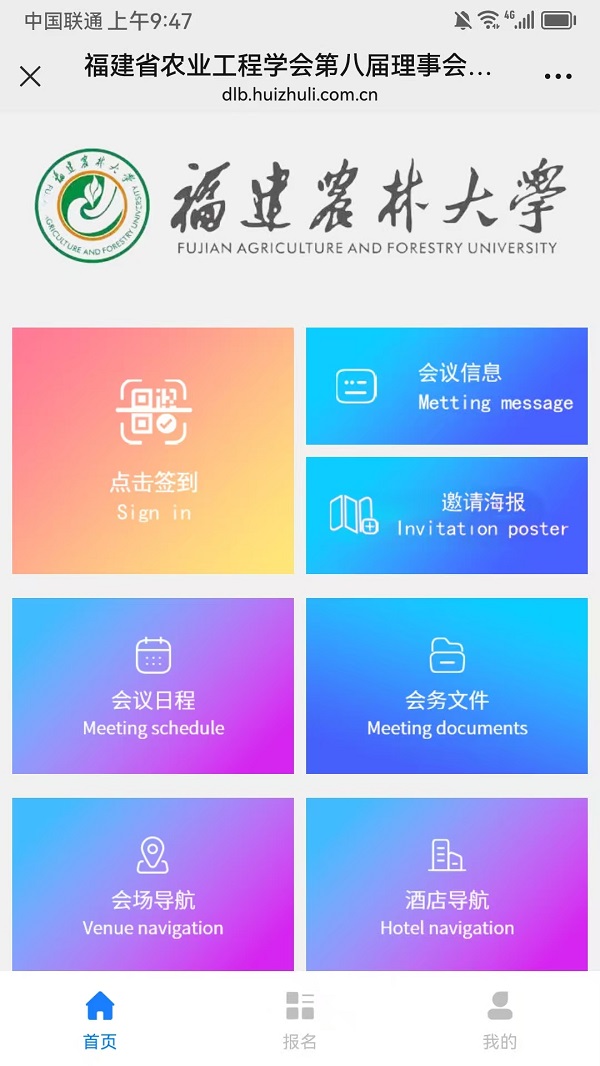The height and width of the screenshot is (1066, 600).
Task: Tap the Sign in check-in tile
Action: click(153, 451)
